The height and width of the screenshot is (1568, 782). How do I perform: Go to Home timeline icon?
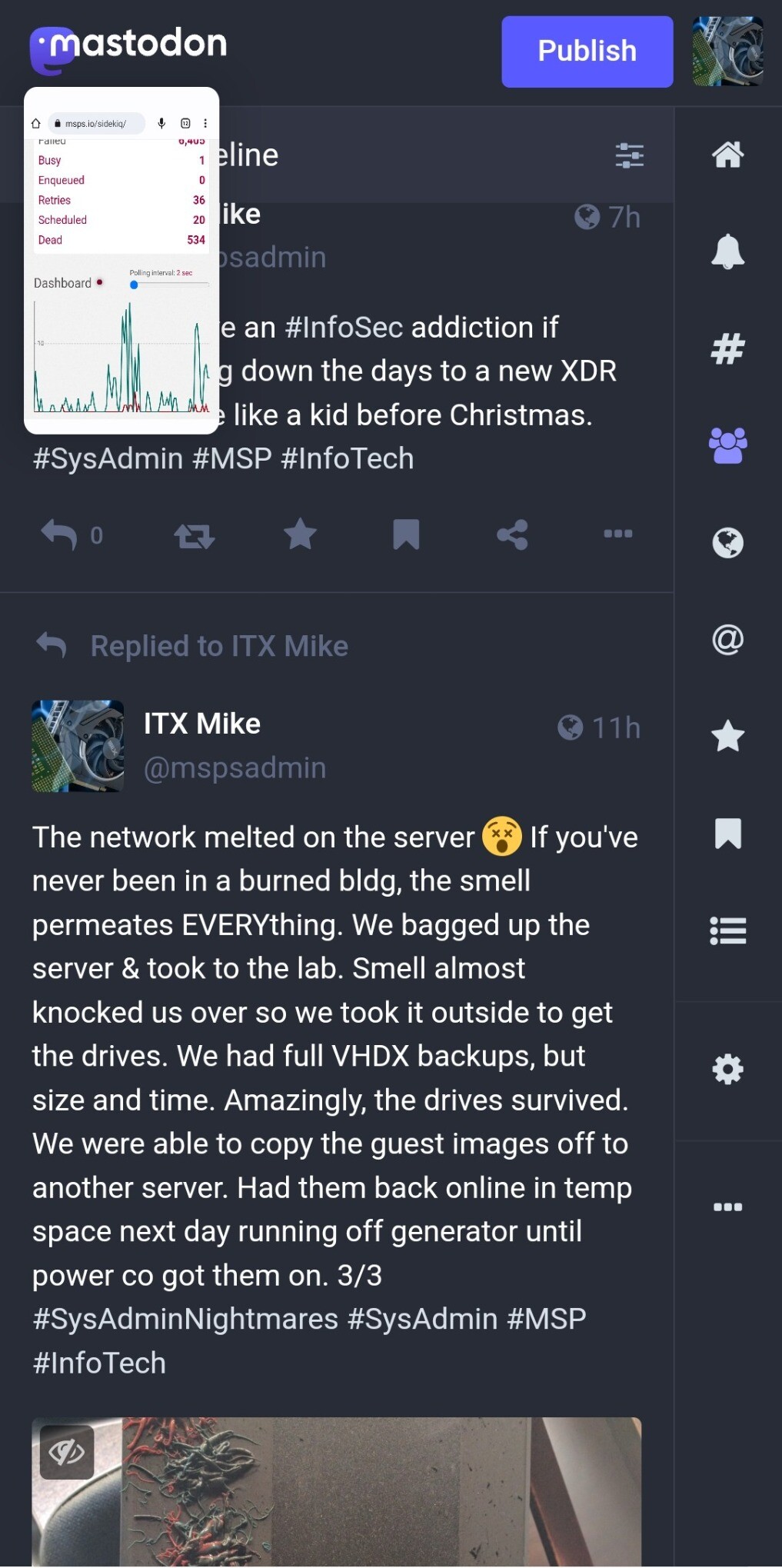click(x=727, y=155)
